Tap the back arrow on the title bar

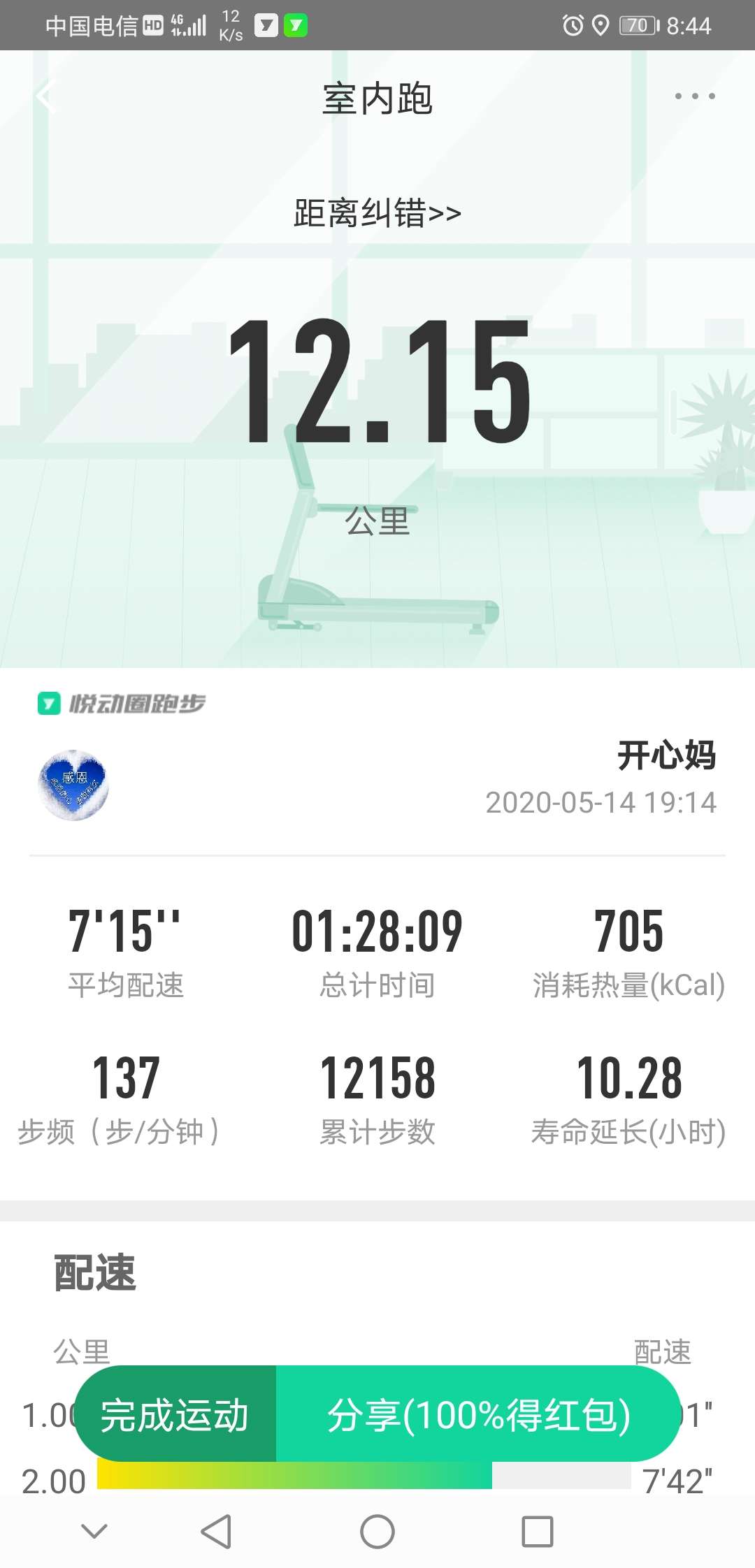tap(44, 96)
